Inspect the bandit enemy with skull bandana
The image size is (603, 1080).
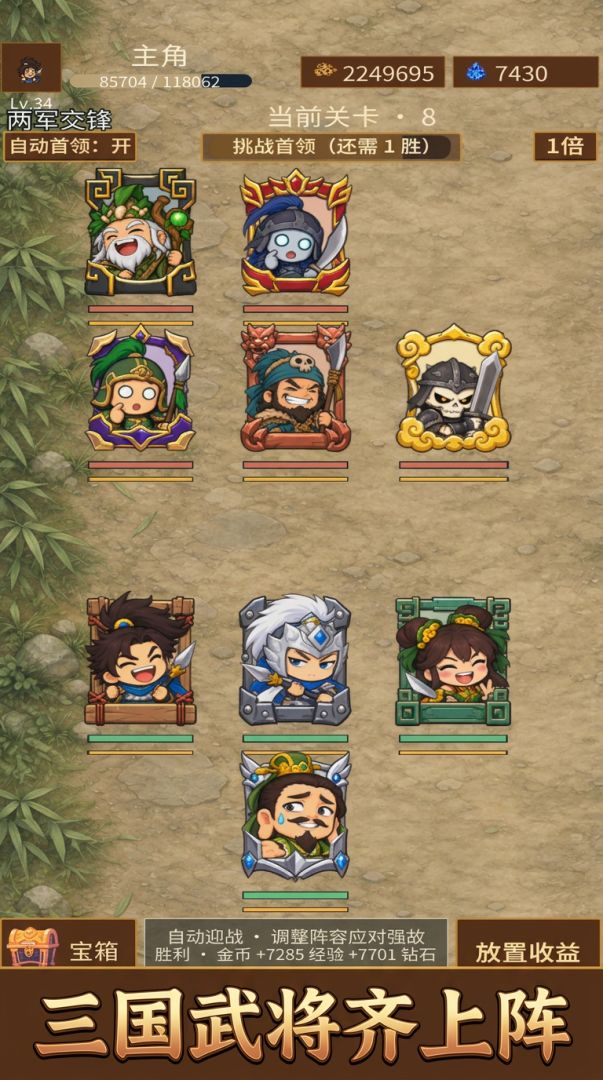[295, 388]
